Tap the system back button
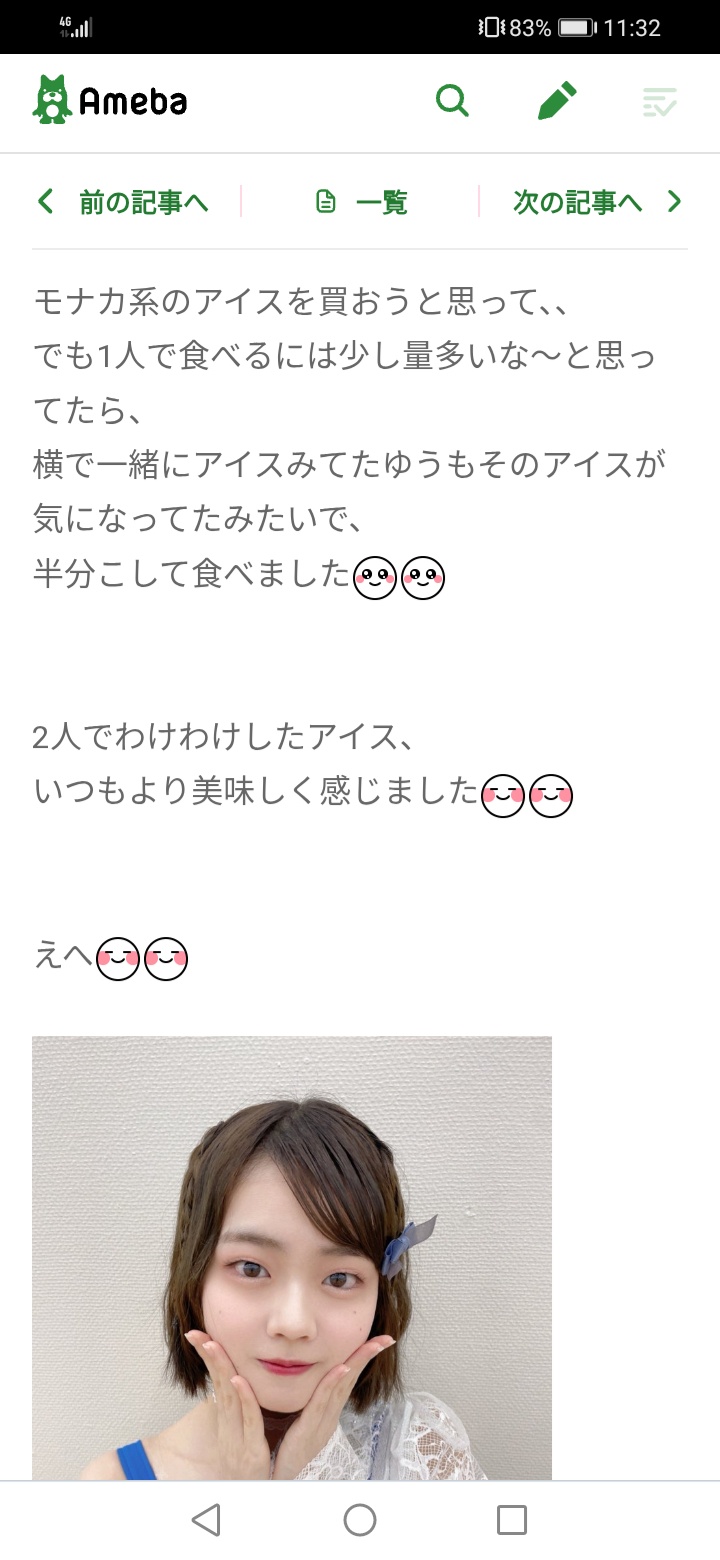720x1560 pixels. pos(206,1520)
